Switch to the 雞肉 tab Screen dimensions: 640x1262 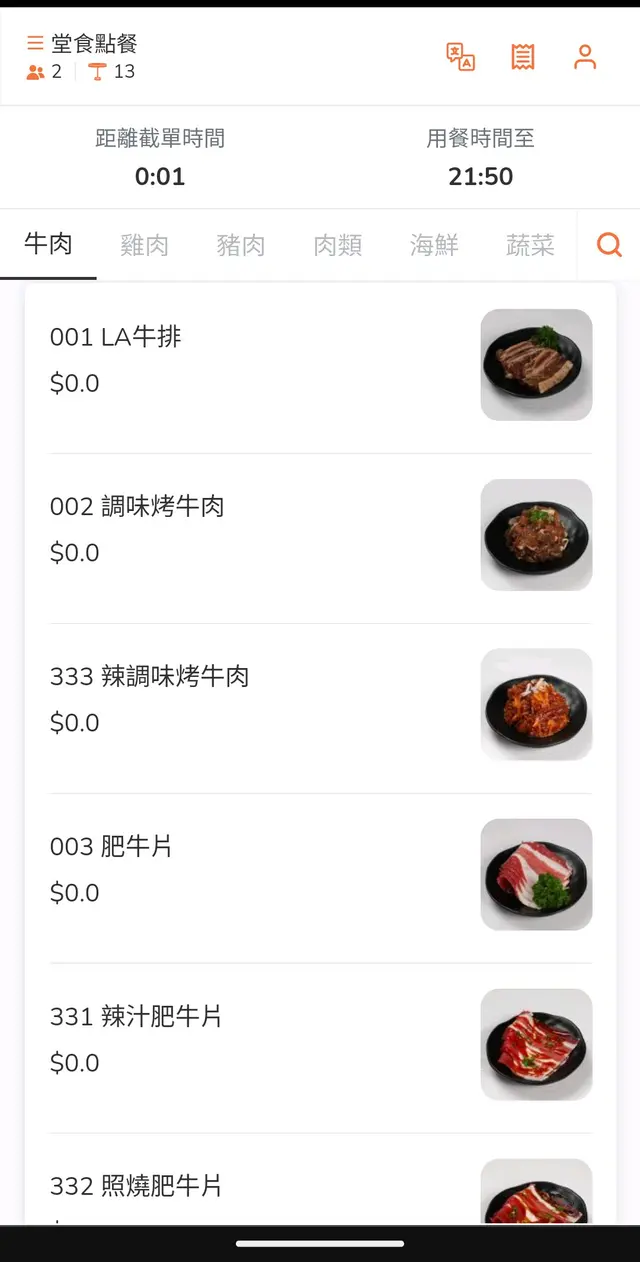click(x=144, y=245)
